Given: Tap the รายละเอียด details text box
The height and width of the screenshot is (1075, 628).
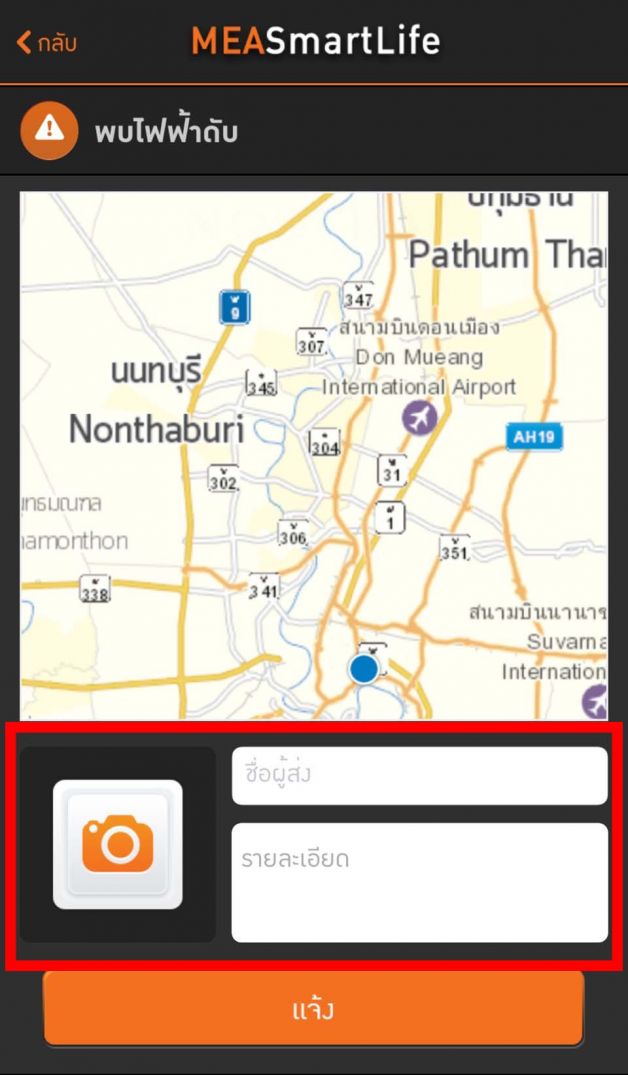Looking at the screenshot, I should coord(419,882).
